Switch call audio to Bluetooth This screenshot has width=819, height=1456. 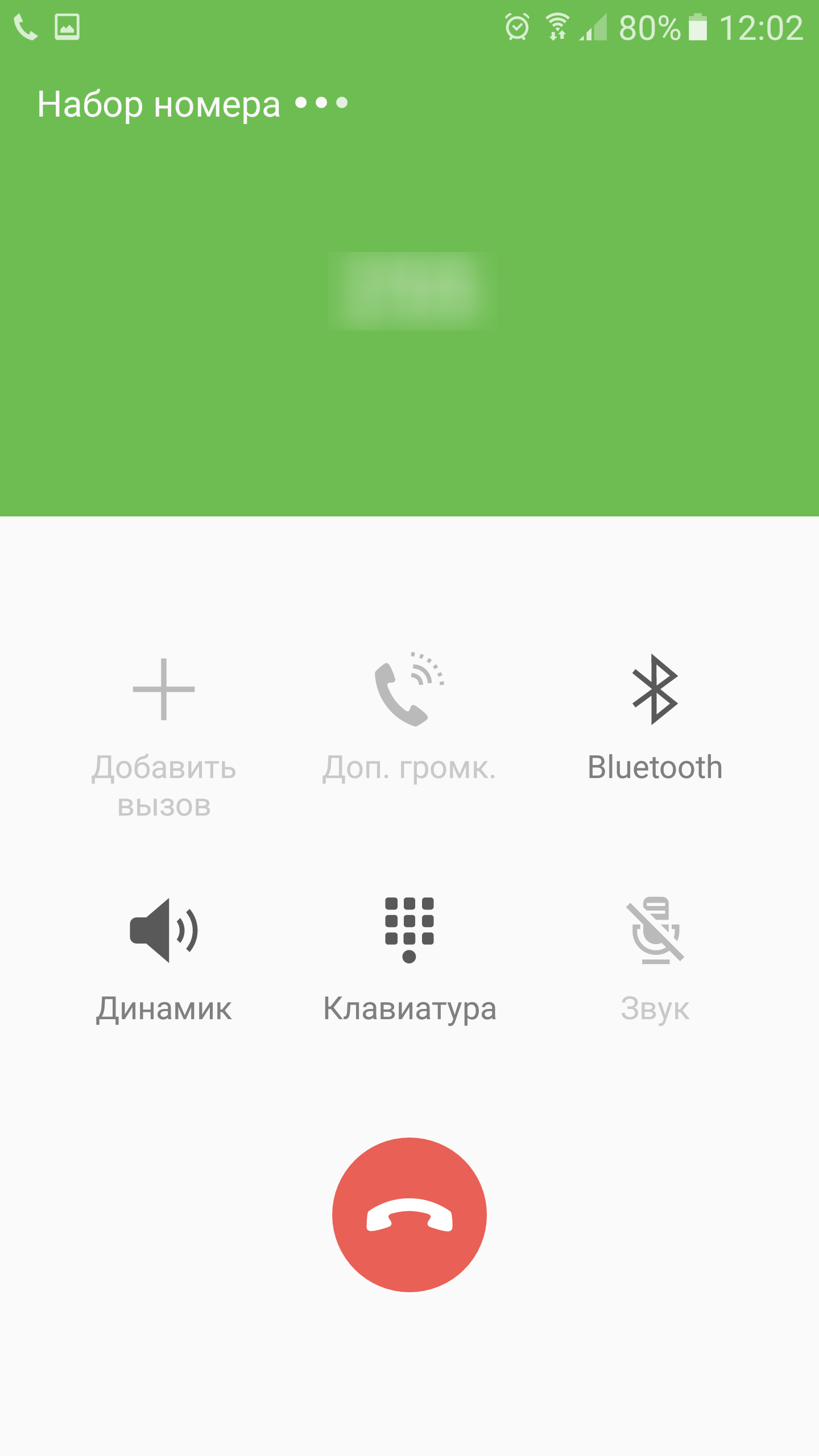coord(655,717)
